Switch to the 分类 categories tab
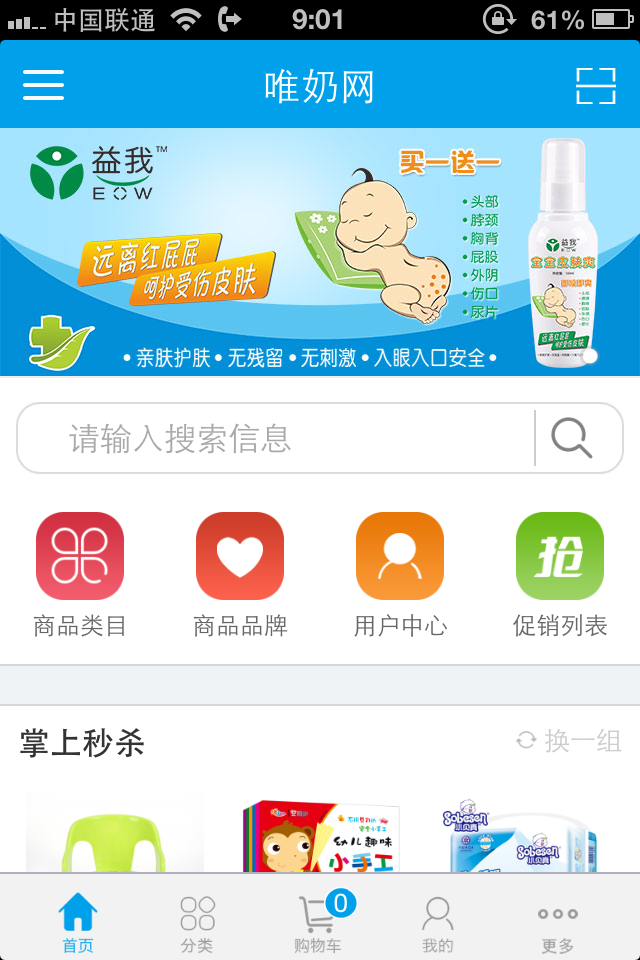 197,922
